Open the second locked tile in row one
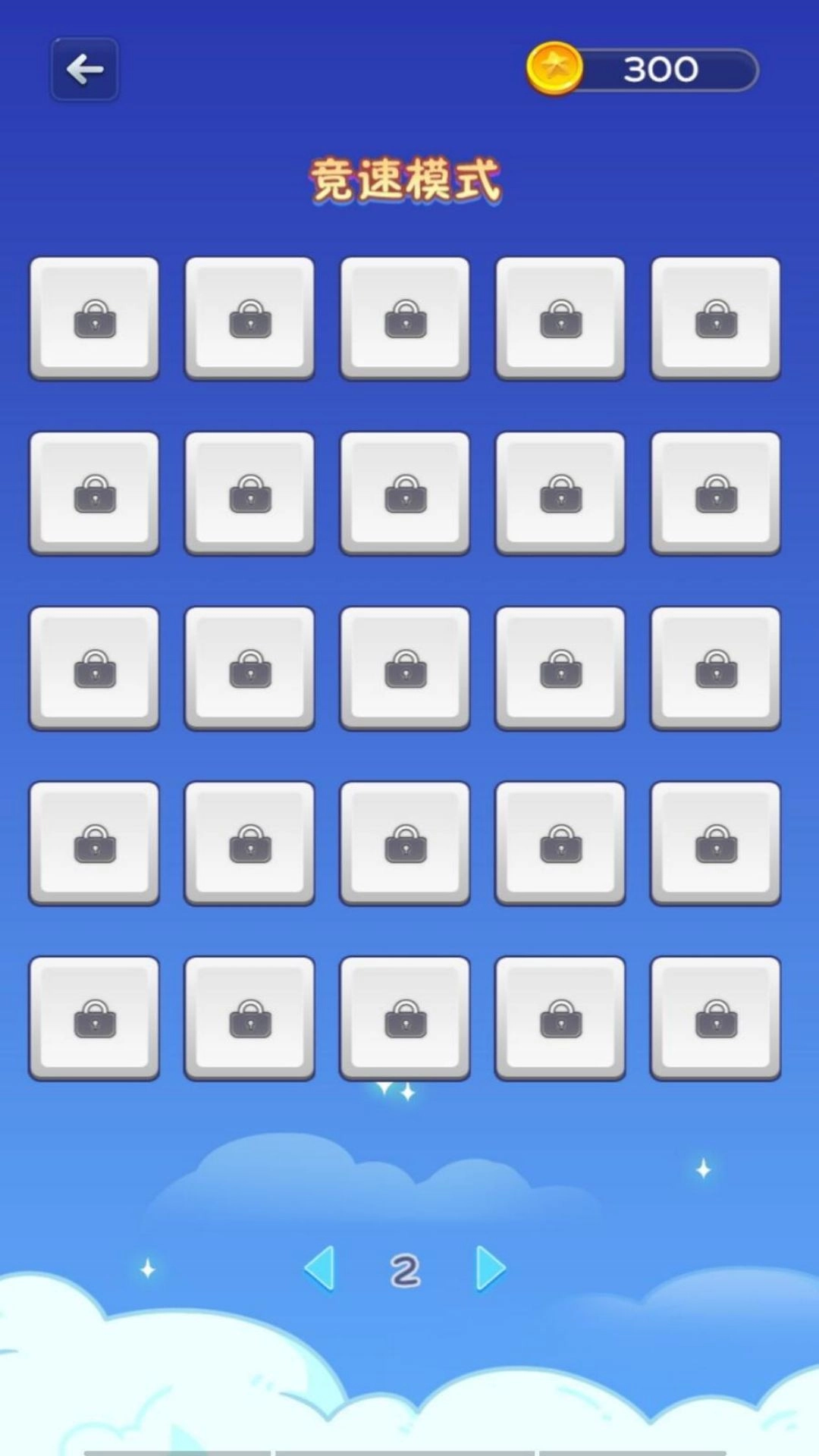 pyautogui.click(x=249, y=318)
